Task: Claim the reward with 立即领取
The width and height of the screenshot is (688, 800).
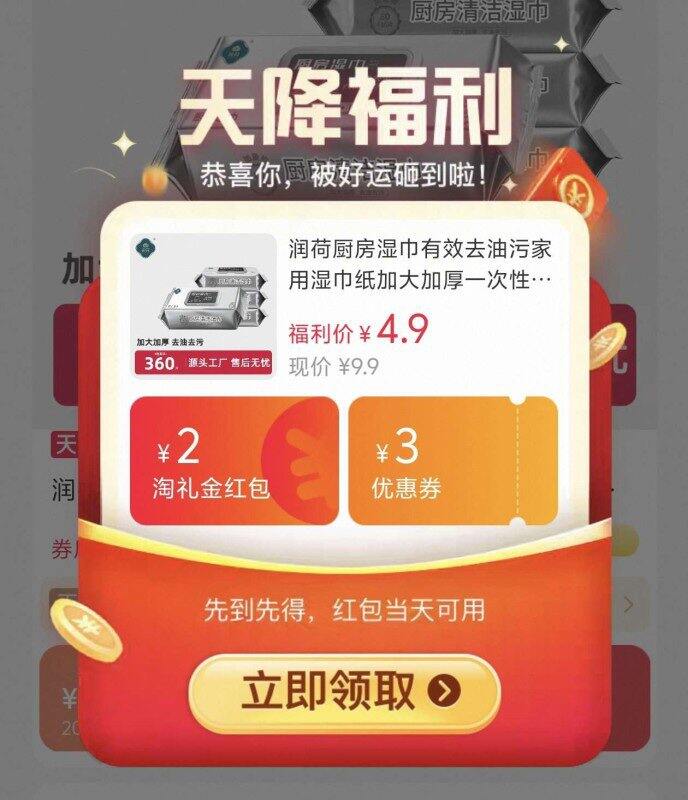Action: pyautogui.click(x=344, y=691)
